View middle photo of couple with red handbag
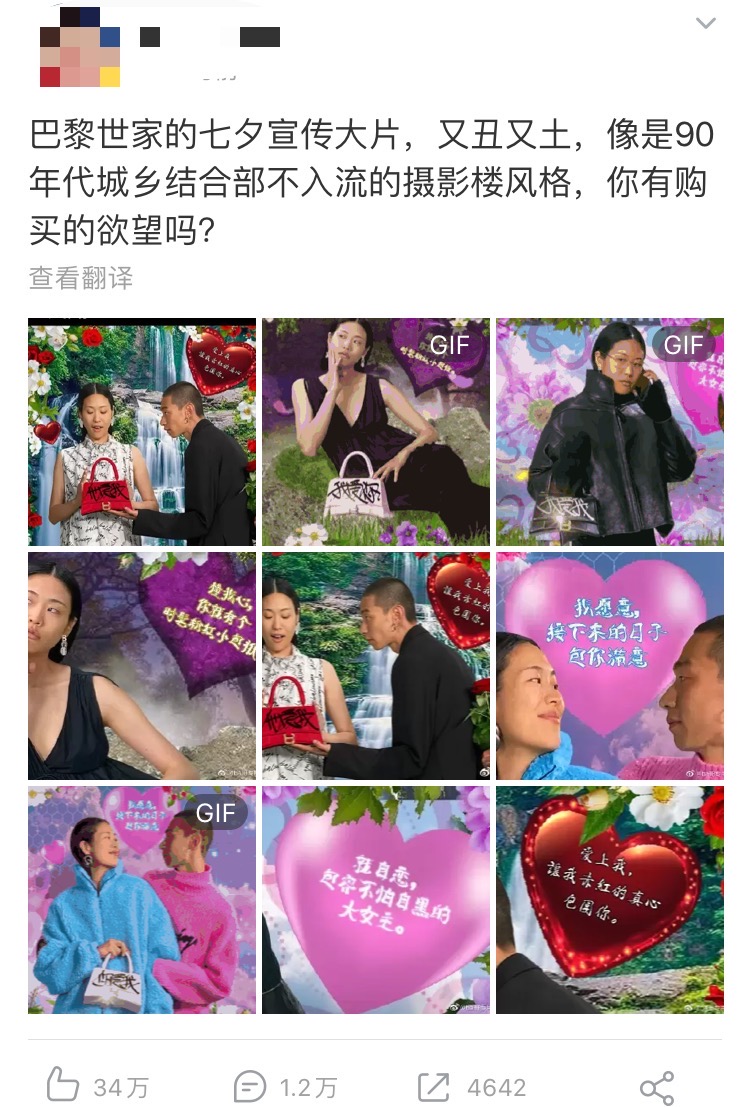Screen dimensions: 750x1107 coord(376,666)
